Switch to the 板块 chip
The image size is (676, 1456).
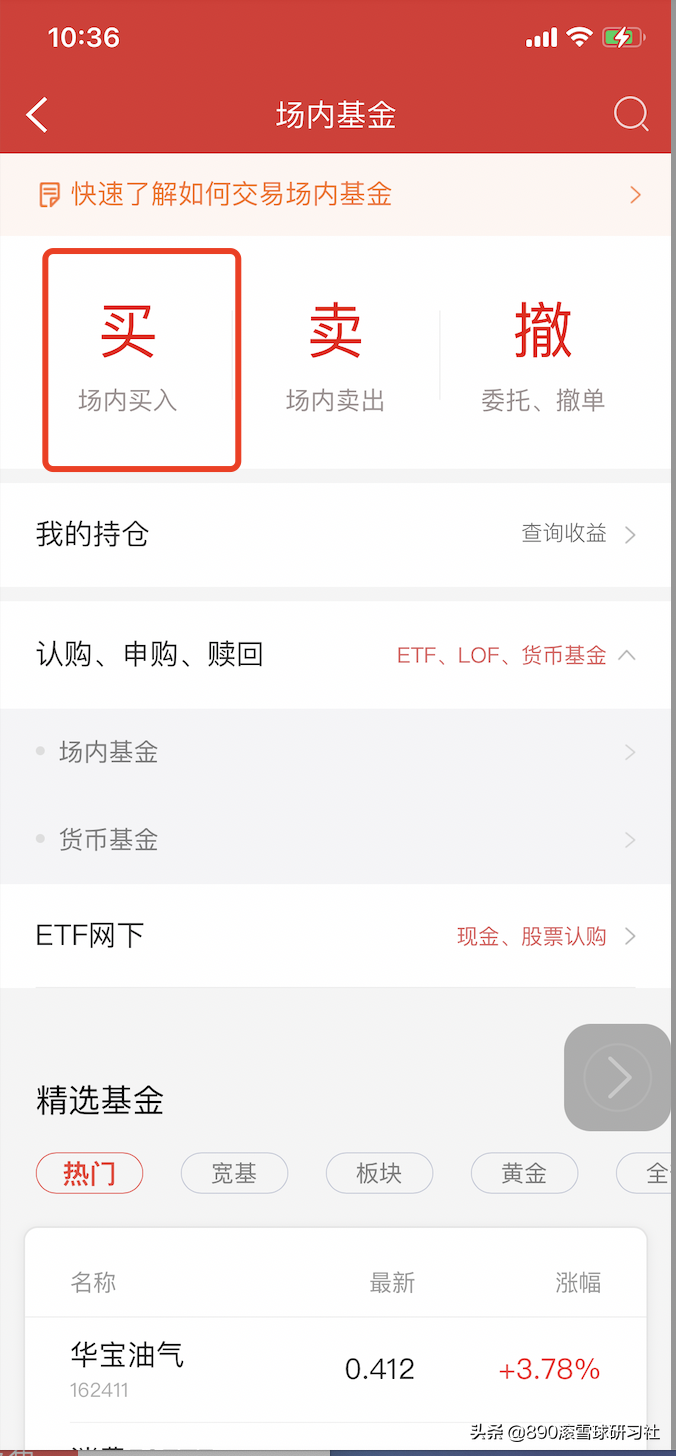tap(379, 1173)
